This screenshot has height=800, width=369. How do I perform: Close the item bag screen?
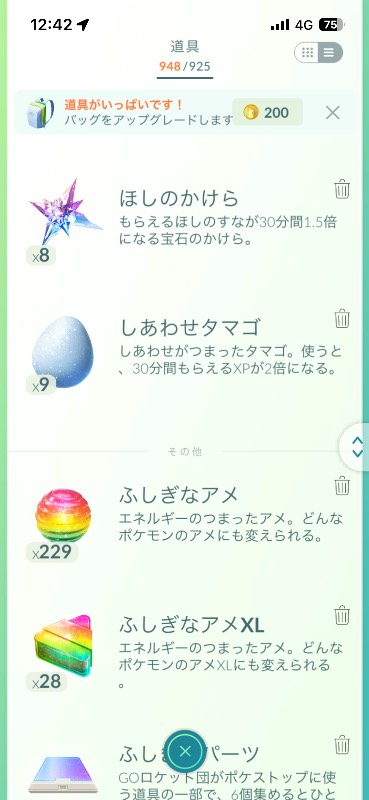click(x=186, y=751)
